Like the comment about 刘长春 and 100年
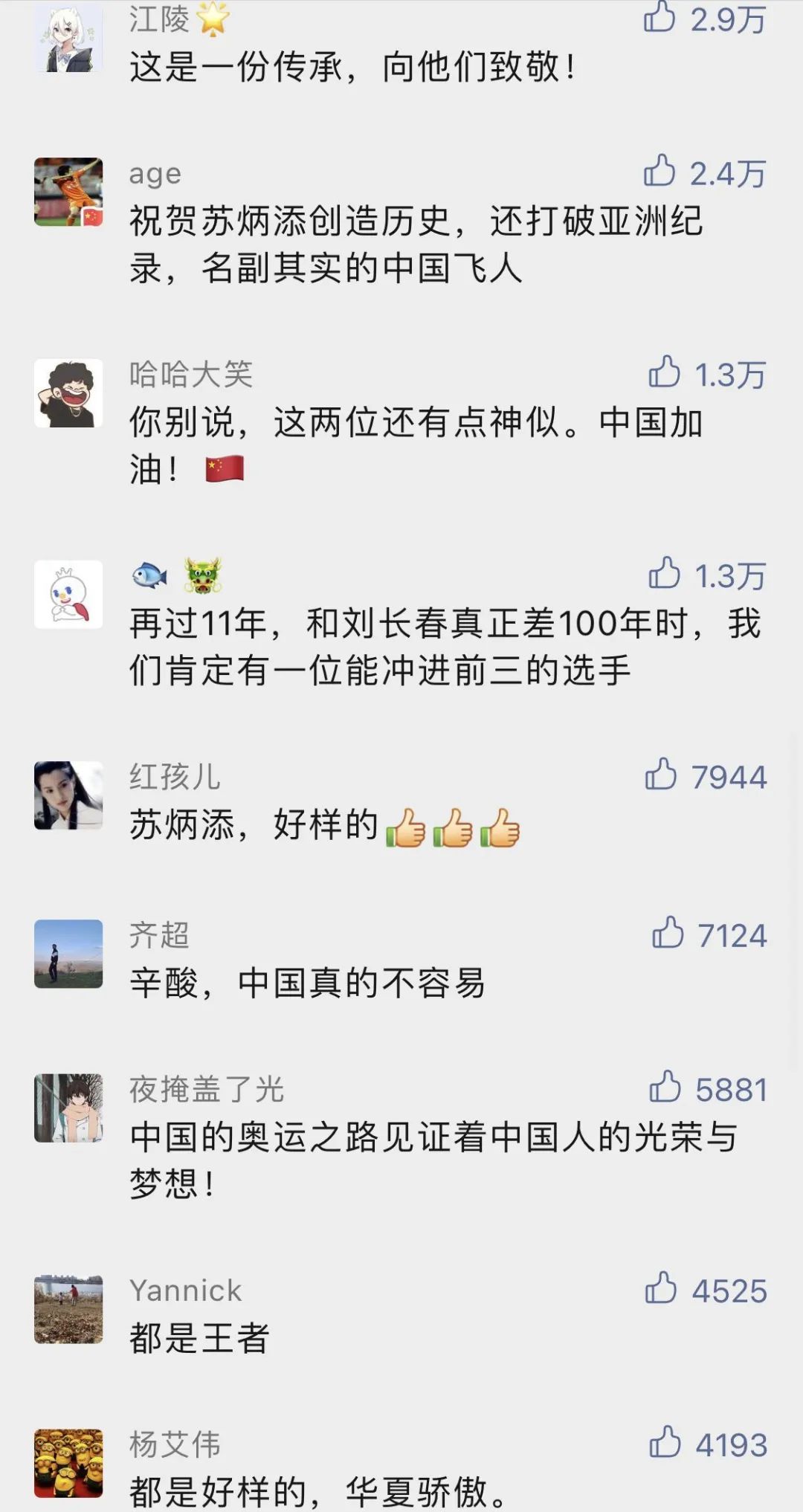The width and height of the screenshot is (803, 1512). [x=664, y=573]
